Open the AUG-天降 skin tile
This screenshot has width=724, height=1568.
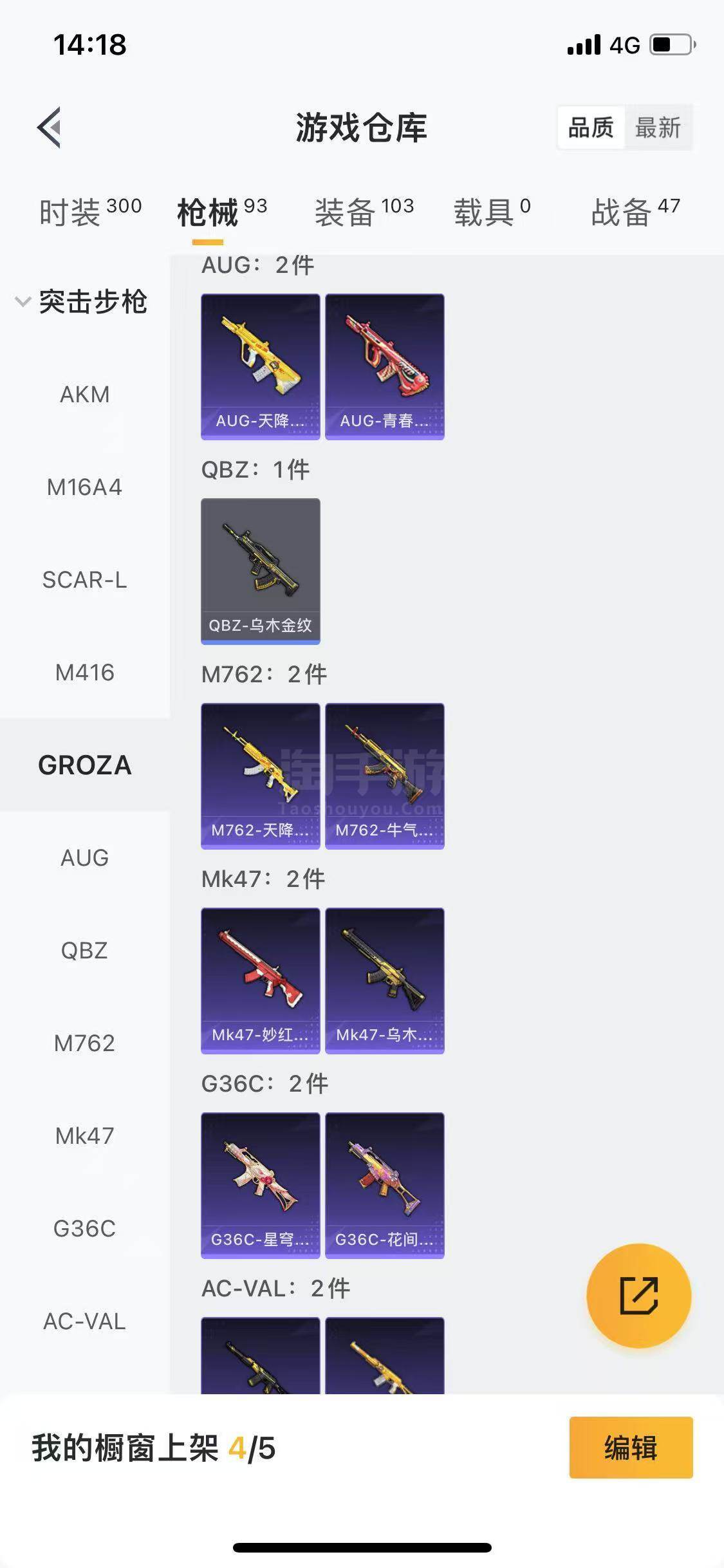tap(260, 367)
